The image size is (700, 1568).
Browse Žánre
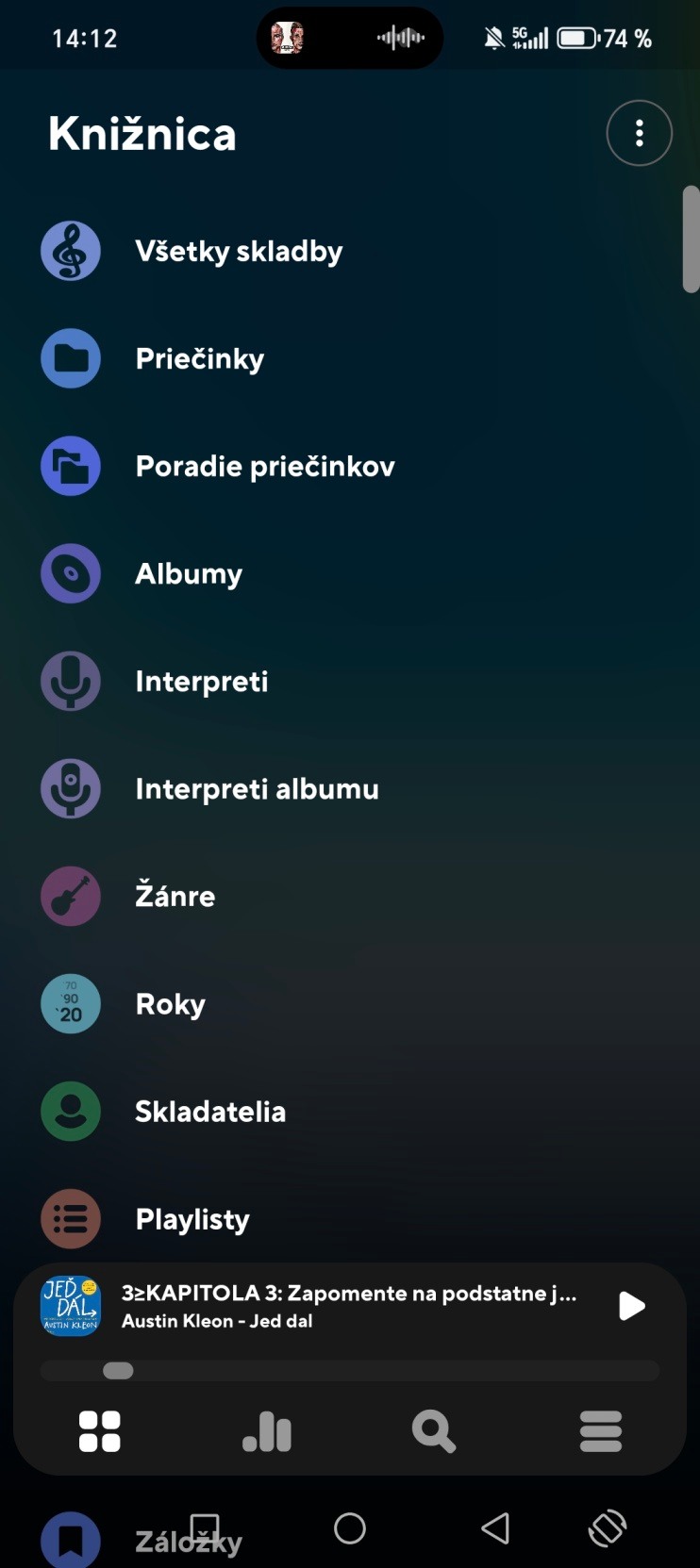pyautogui.click(x=175, y=897)
